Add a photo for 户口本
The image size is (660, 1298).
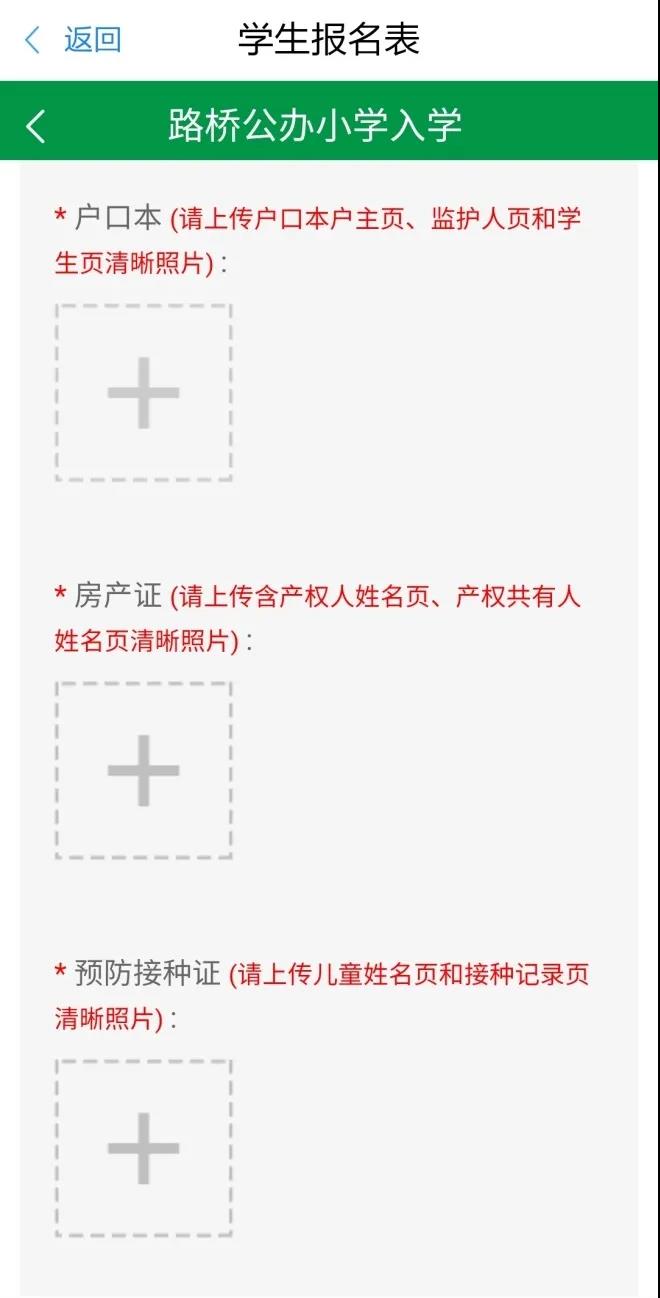click(143, 393)
